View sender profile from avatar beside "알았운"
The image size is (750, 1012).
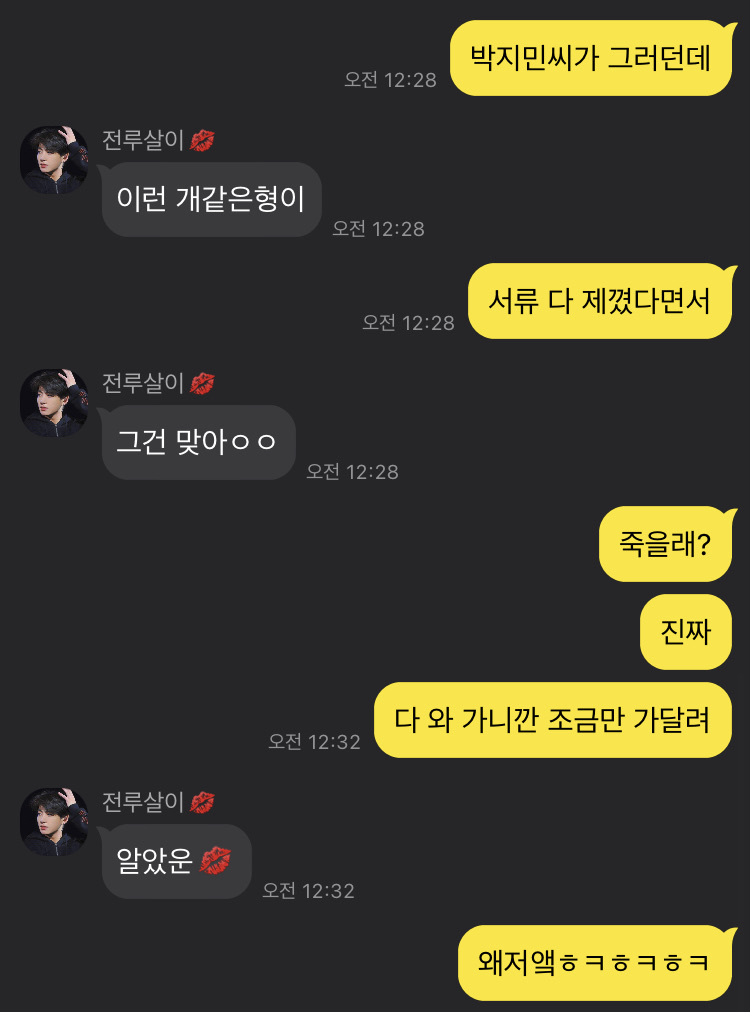pos(54,822)
